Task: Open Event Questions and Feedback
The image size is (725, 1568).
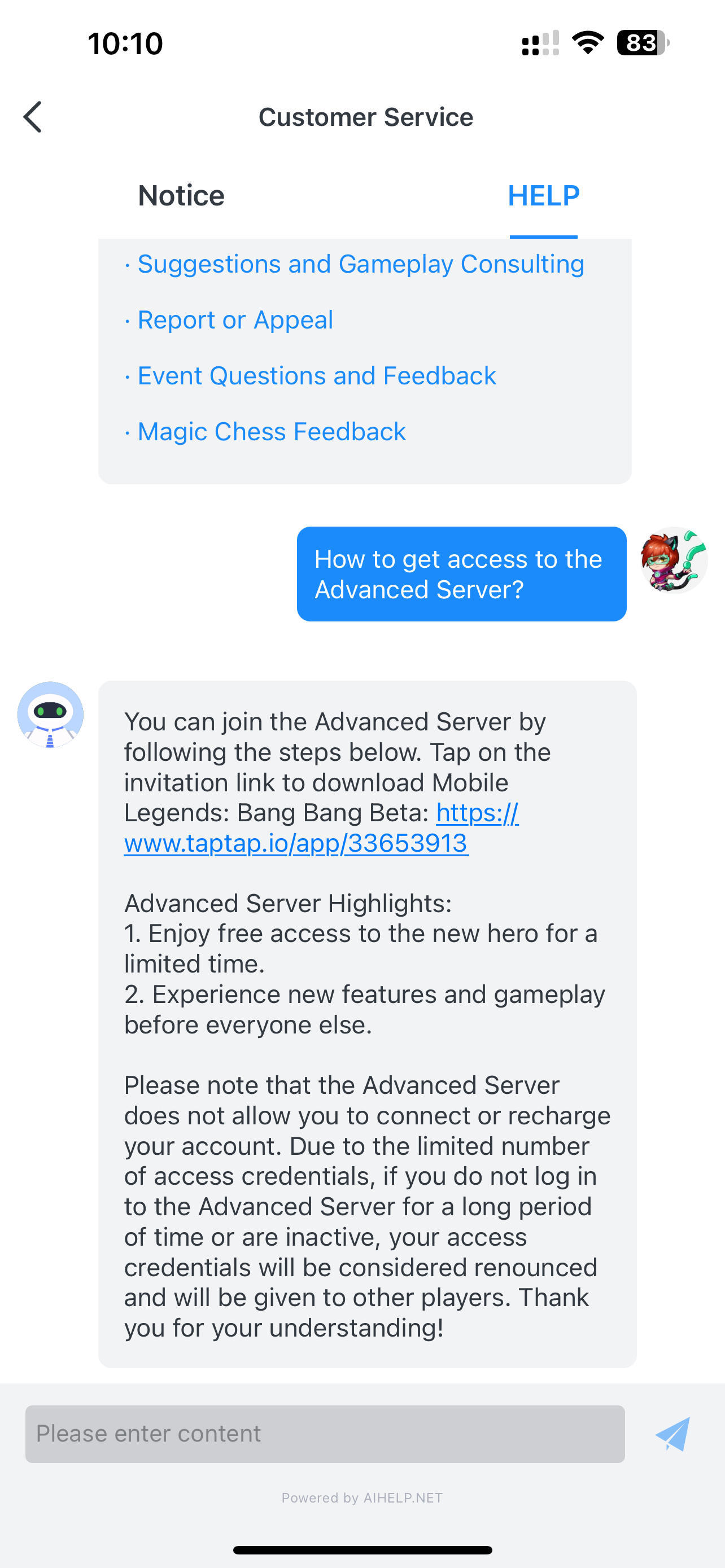Action: pyautogui.click(x=317, y=376)
